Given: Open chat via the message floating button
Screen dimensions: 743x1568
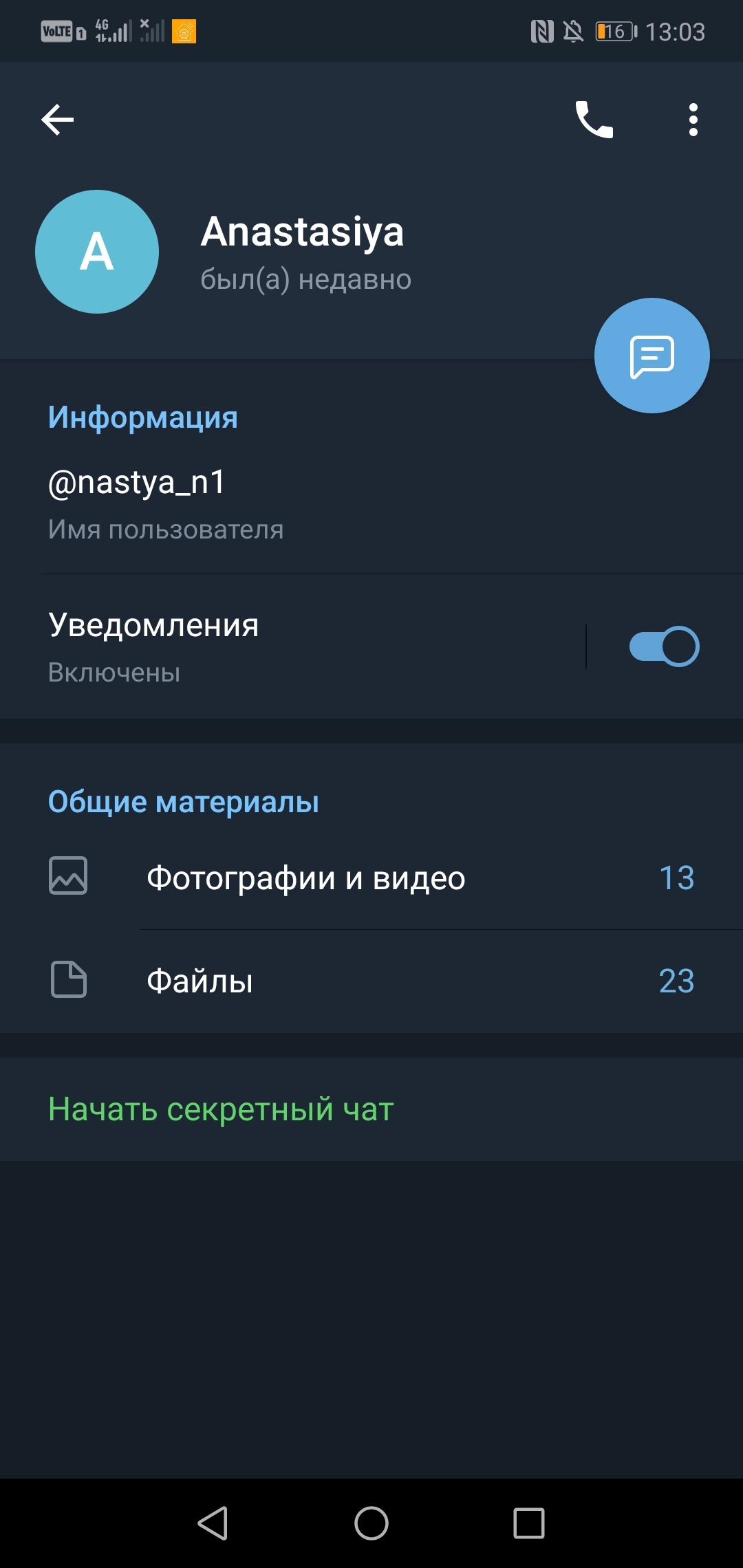Looking at the screenshot, I should pos(652,356).
